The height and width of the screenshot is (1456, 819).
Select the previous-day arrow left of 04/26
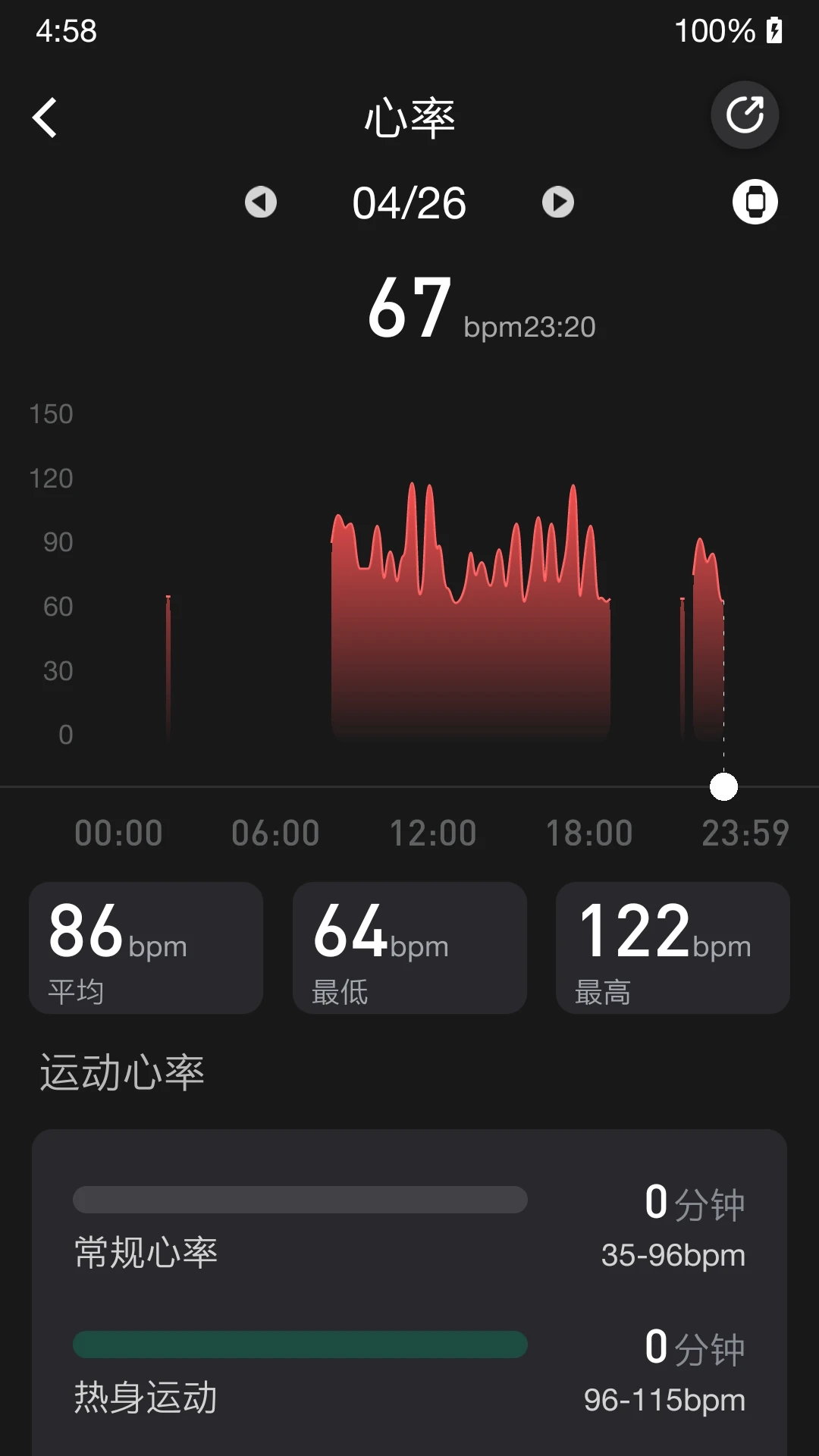[261, 202]
